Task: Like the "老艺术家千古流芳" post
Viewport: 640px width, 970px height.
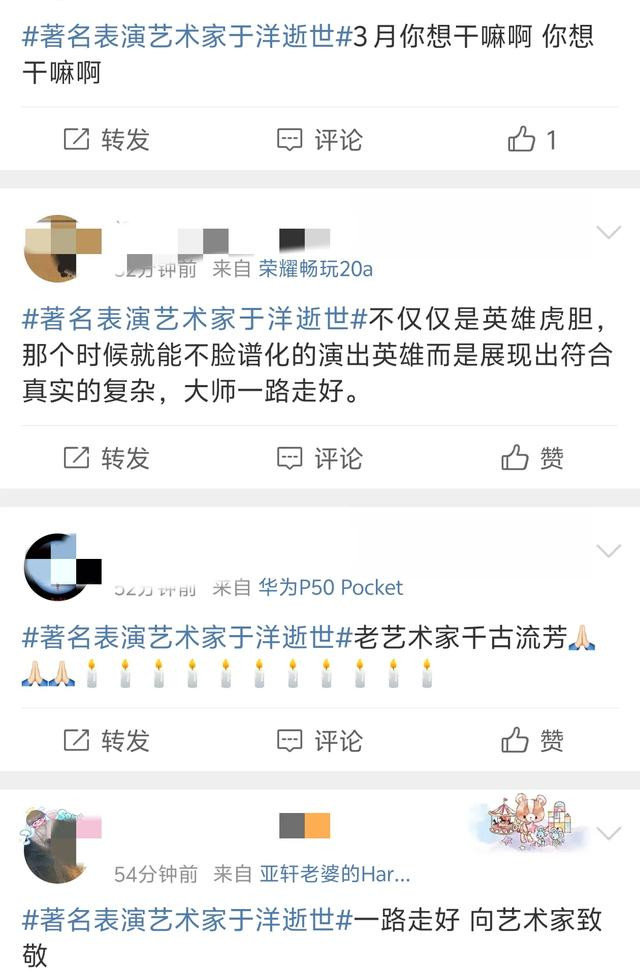Action: [532, 740]
